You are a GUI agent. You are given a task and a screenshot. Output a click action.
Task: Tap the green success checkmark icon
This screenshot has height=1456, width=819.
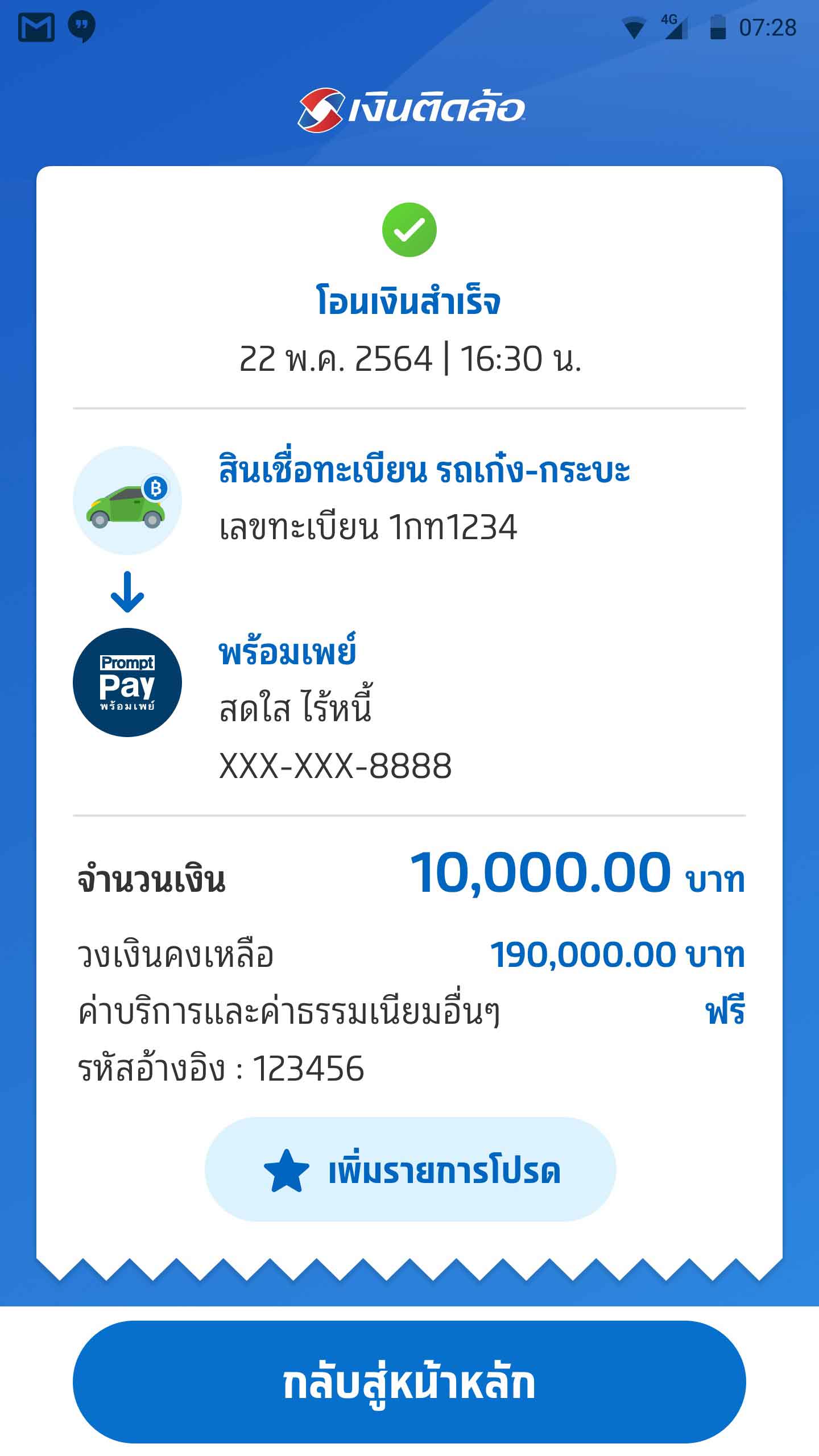409,230
